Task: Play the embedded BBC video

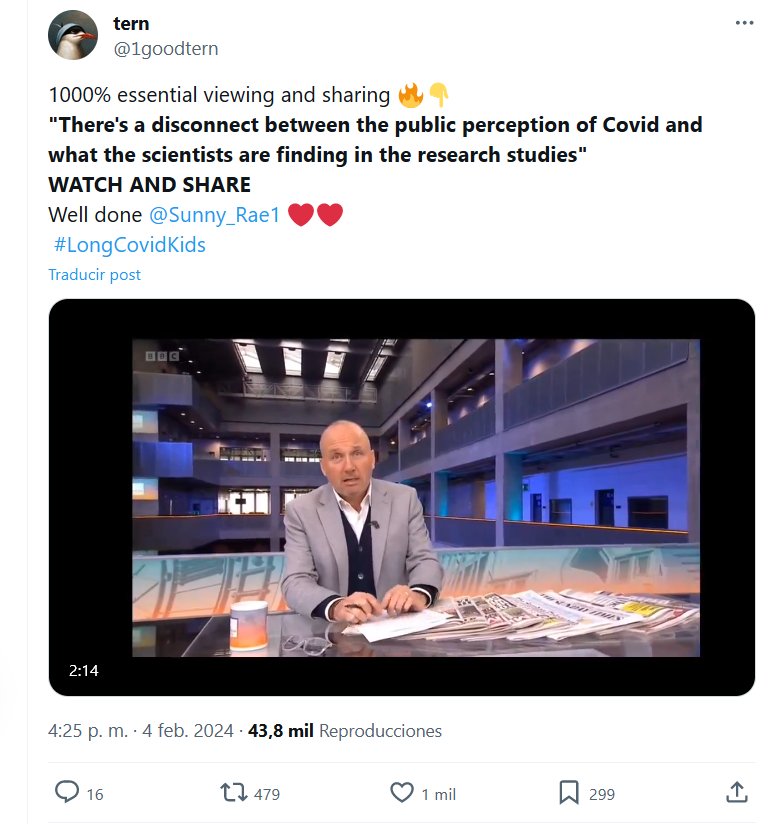Action: (x=401, y=497)
